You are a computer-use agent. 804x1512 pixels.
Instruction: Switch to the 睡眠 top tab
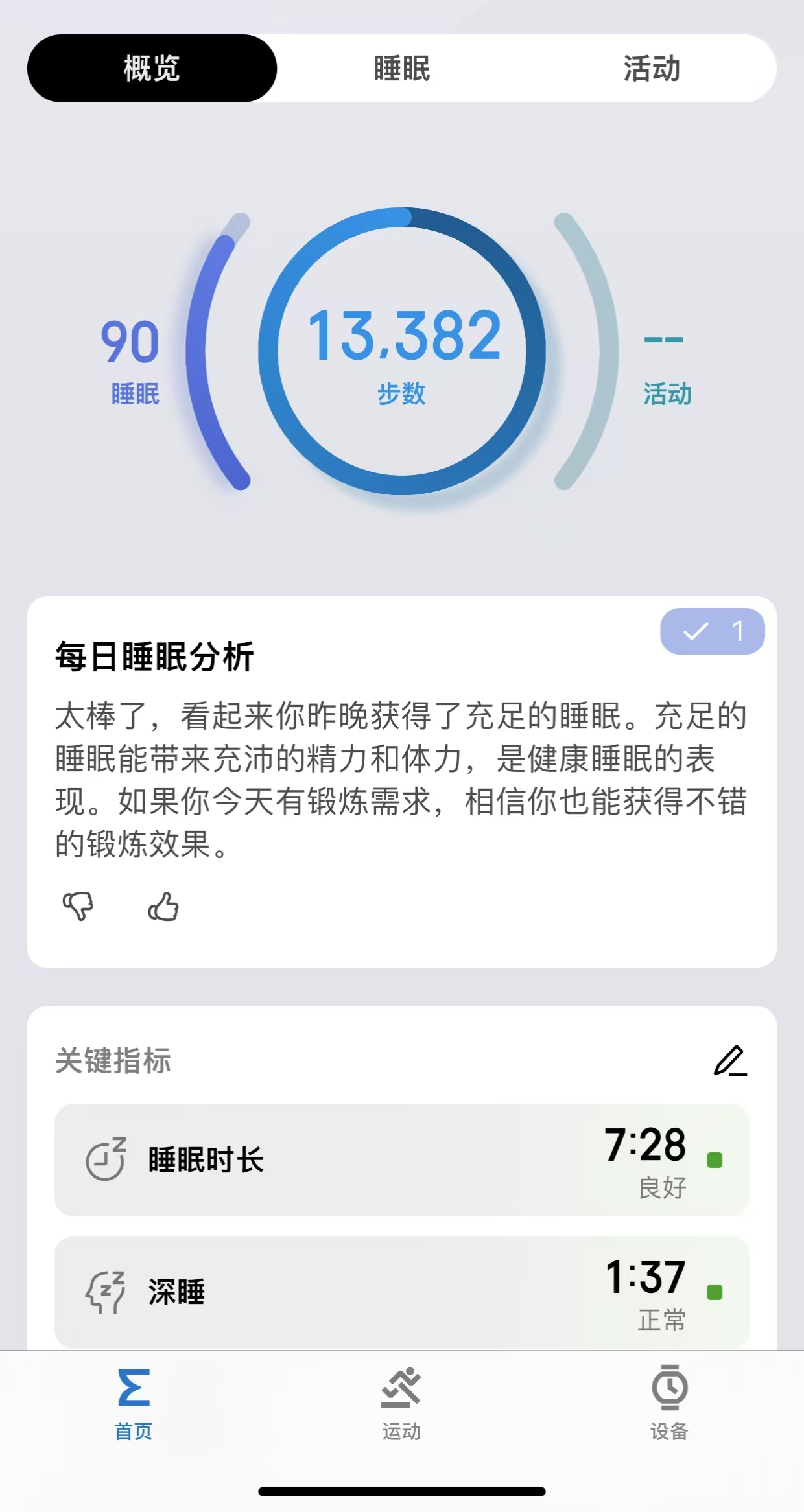click(x=402, y=68)
